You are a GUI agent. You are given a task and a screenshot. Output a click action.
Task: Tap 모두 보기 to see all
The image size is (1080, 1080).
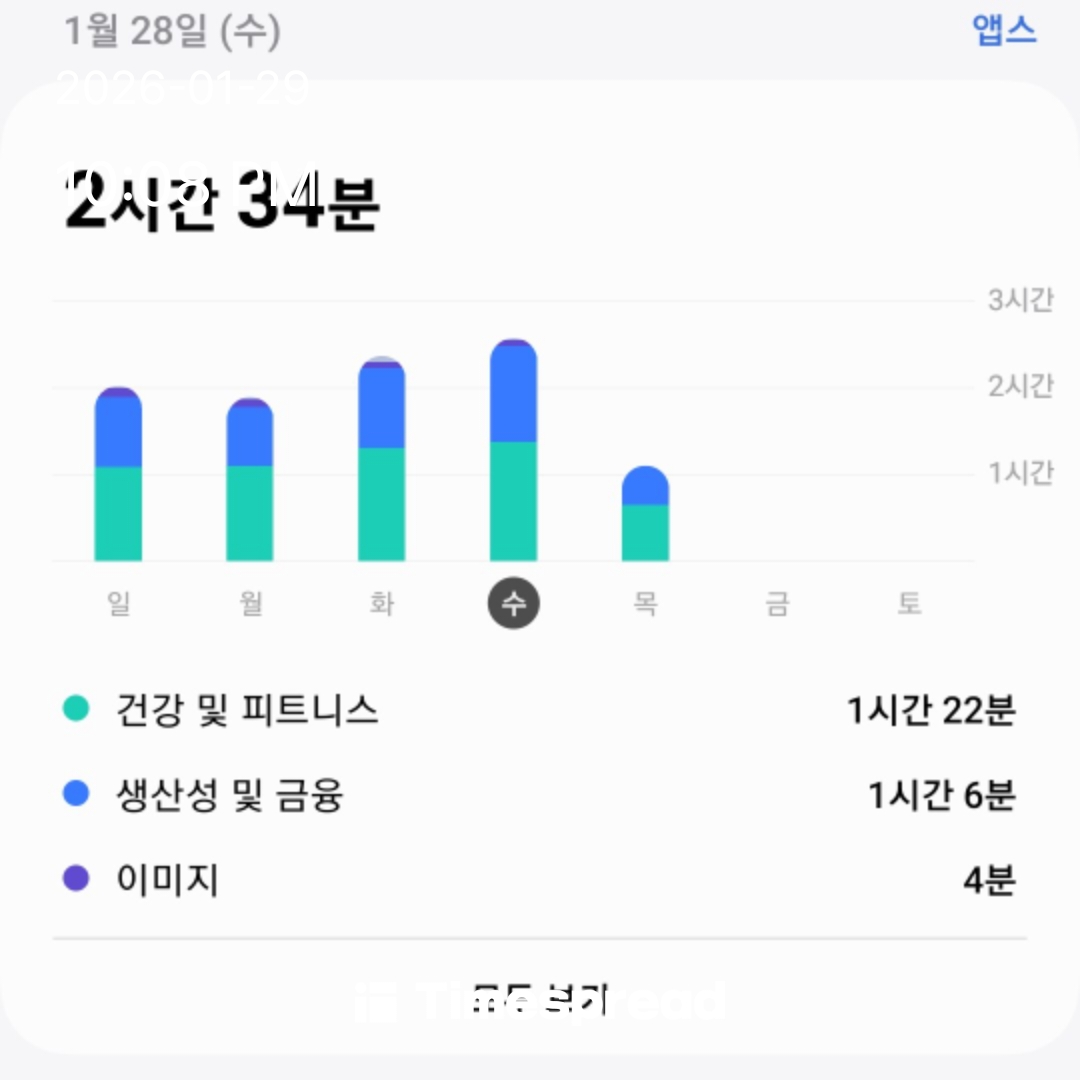(540, 998)
